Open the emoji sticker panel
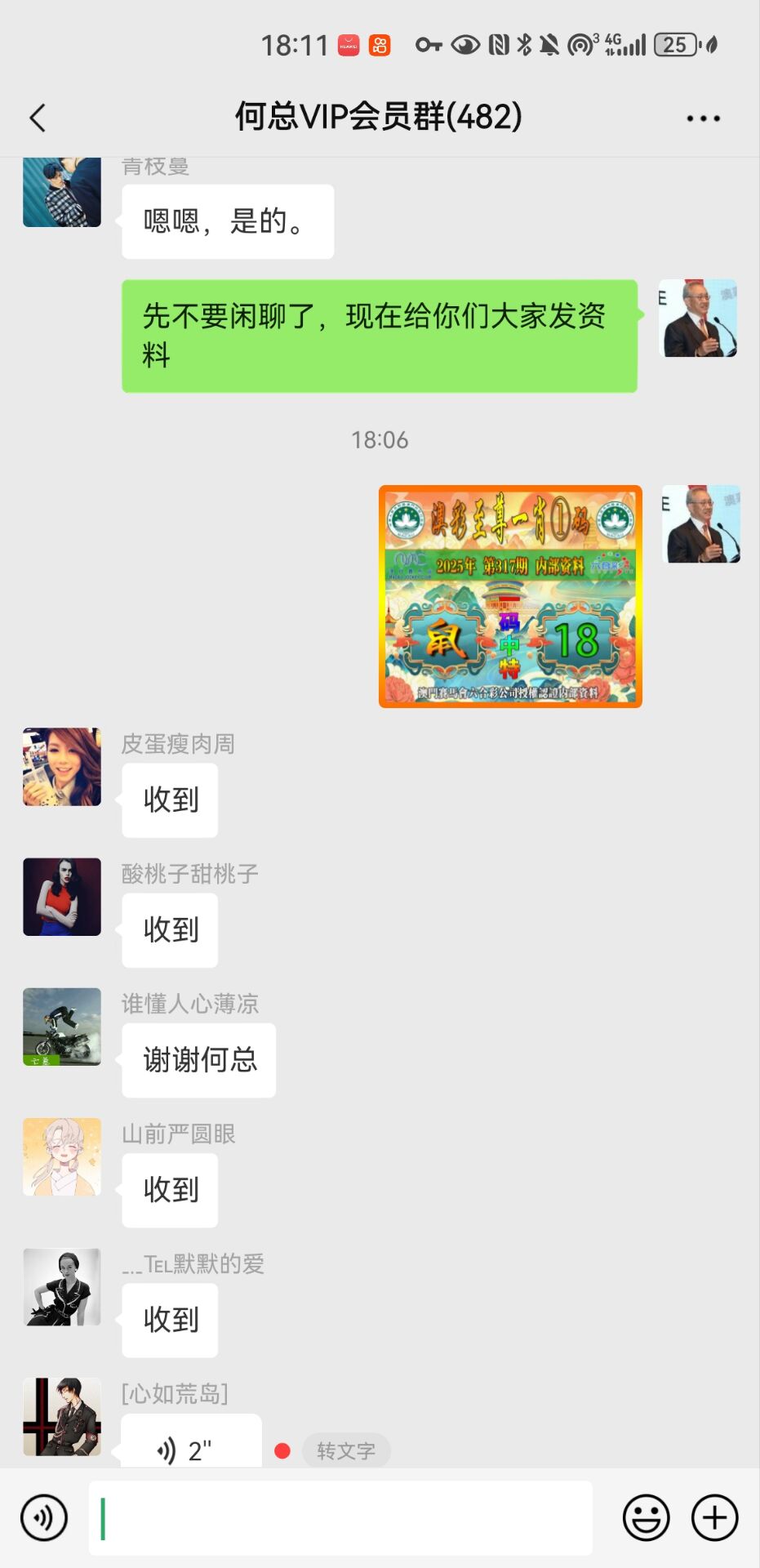The image size is (760, 1568). pos(646,1517)
